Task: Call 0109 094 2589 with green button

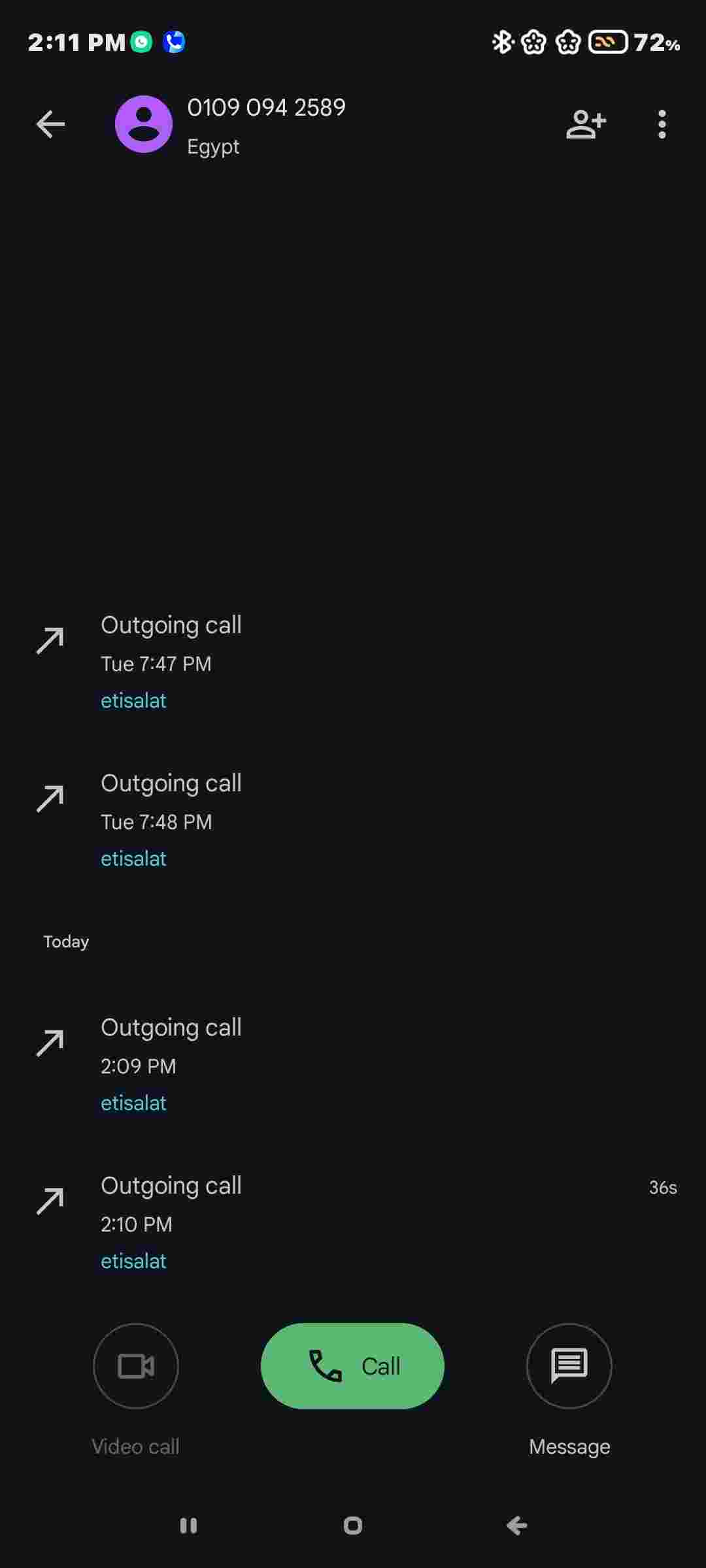Action: (x=352, y=1365)
